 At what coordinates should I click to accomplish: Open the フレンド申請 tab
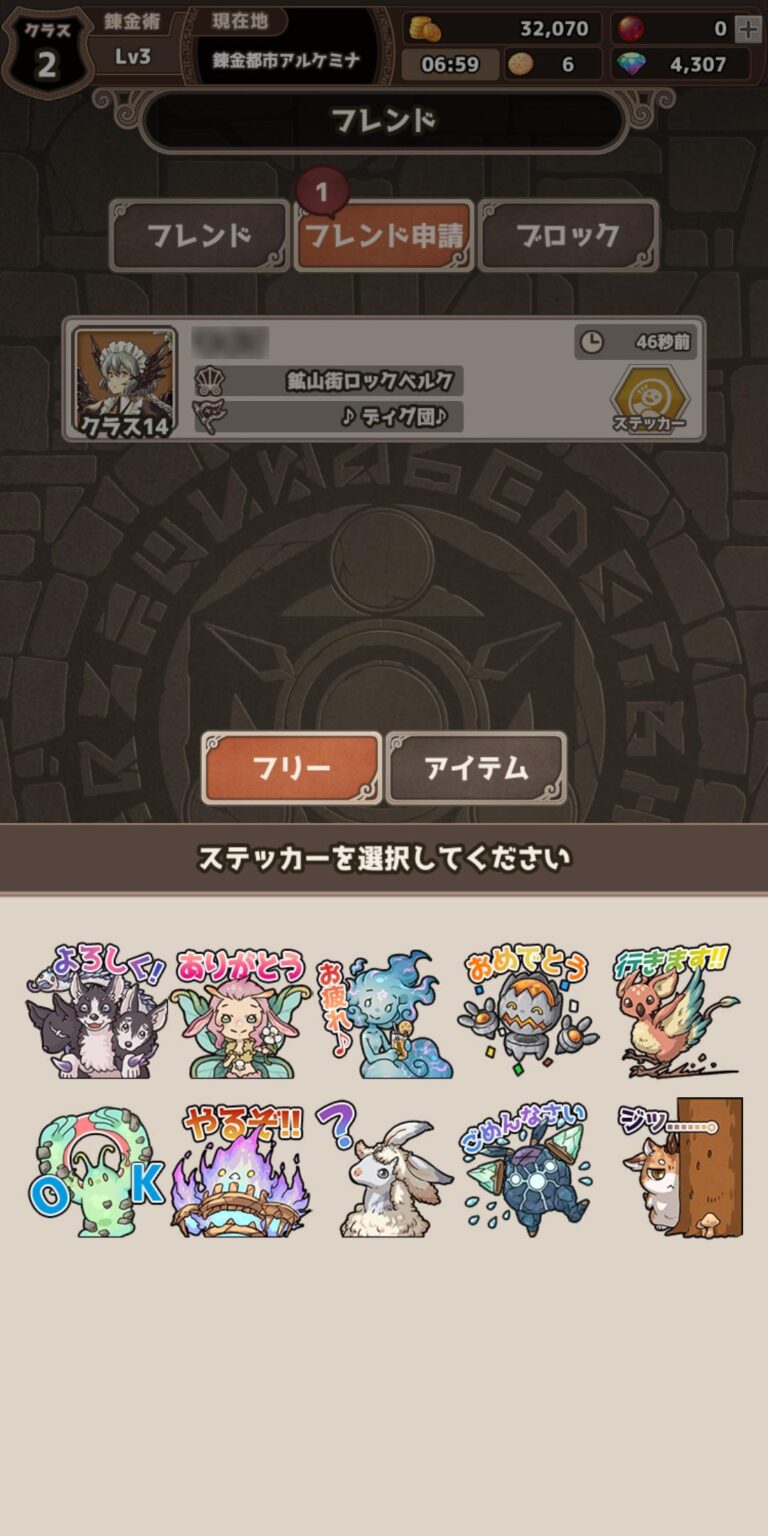tap(384, 236)
